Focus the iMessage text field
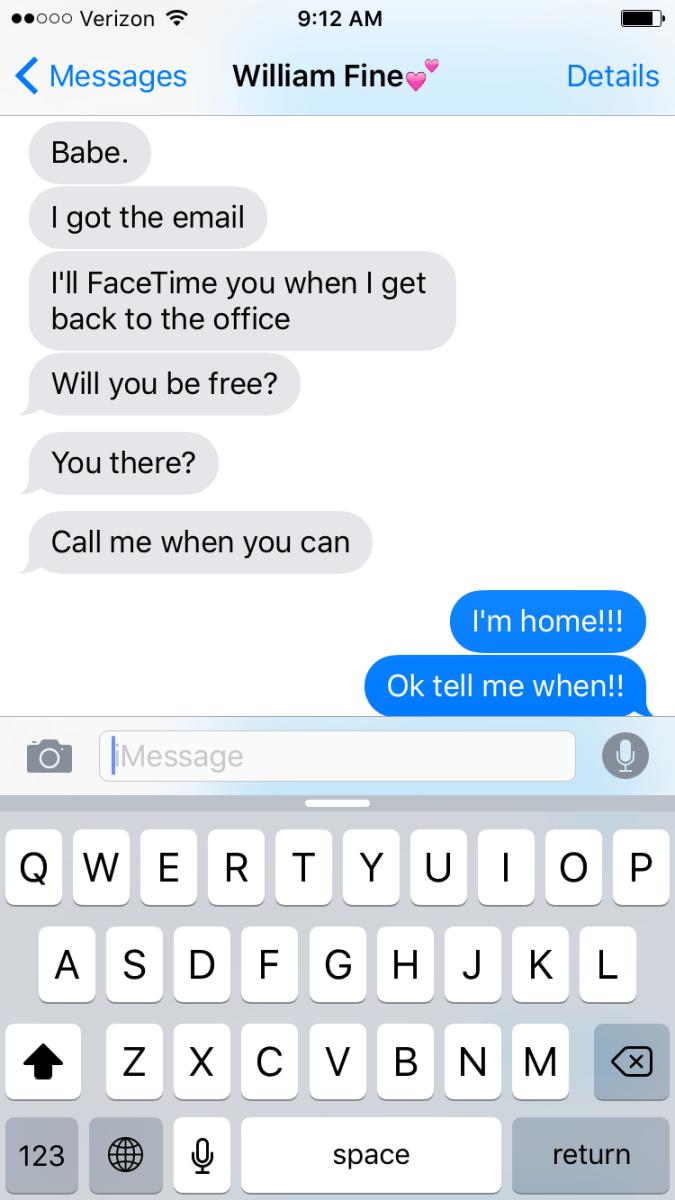 tap(337, 756)
